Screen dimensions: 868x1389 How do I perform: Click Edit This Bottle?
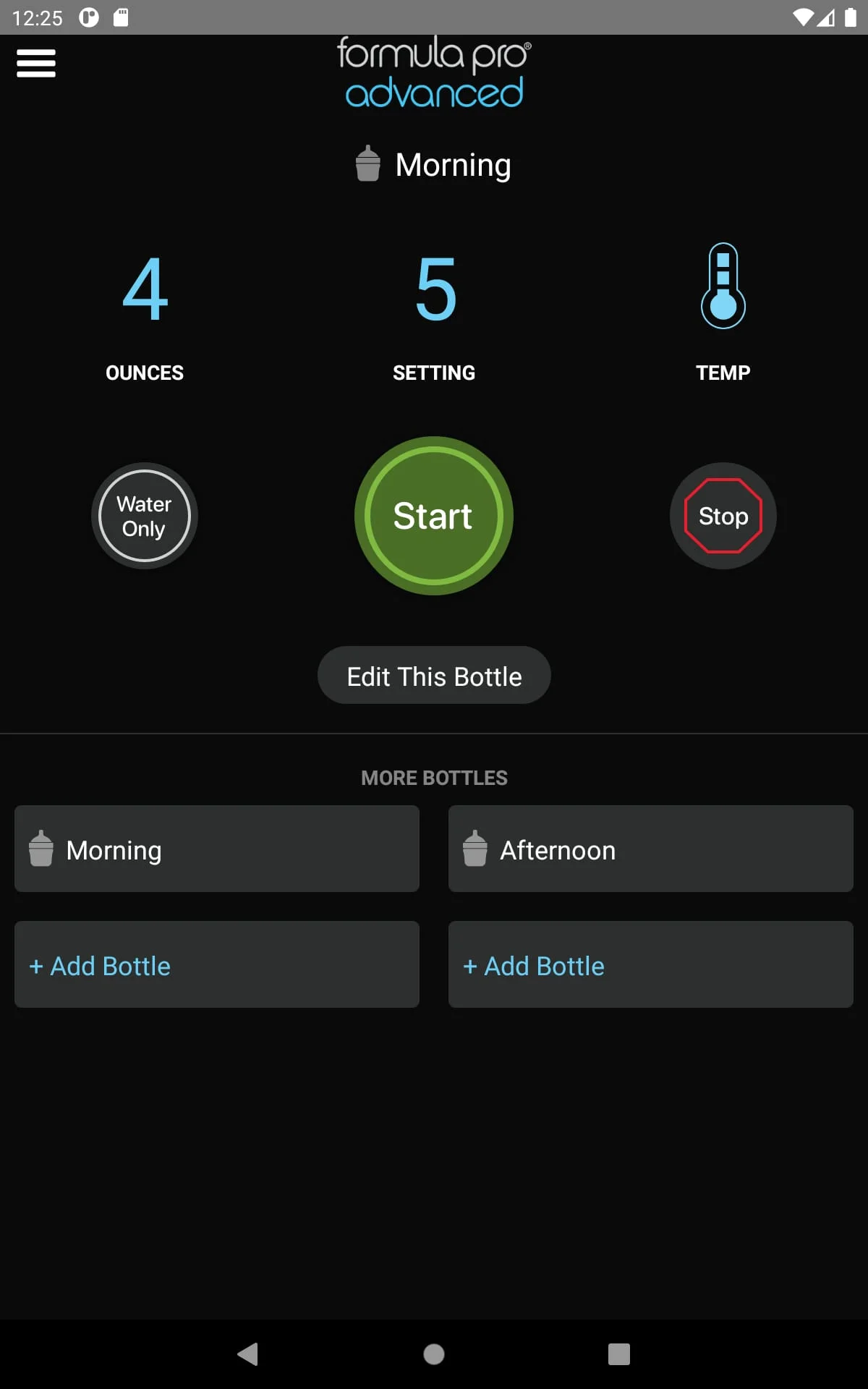[x=434, y=675]
